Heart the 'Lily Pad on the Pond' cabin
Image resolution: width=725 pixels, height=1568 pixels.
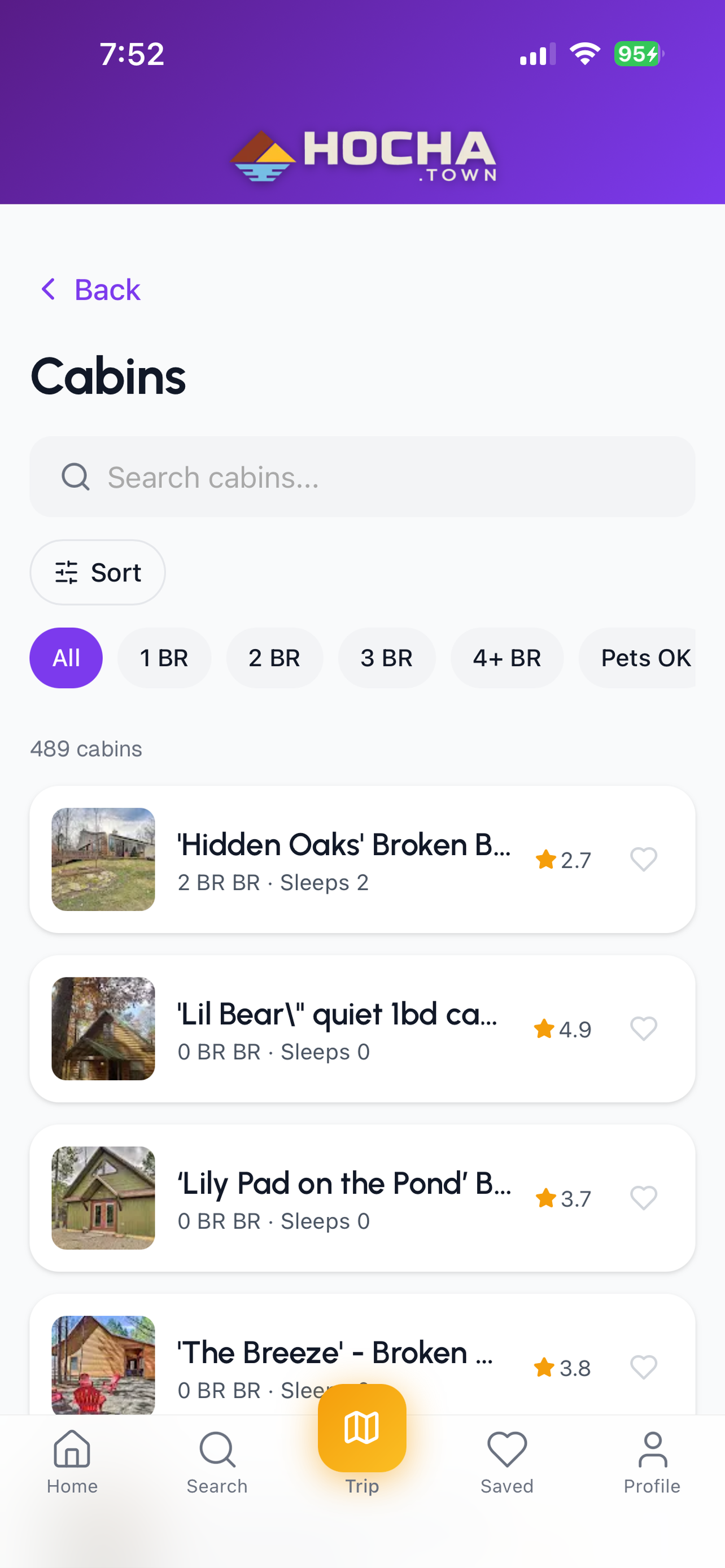point(644,1198)
